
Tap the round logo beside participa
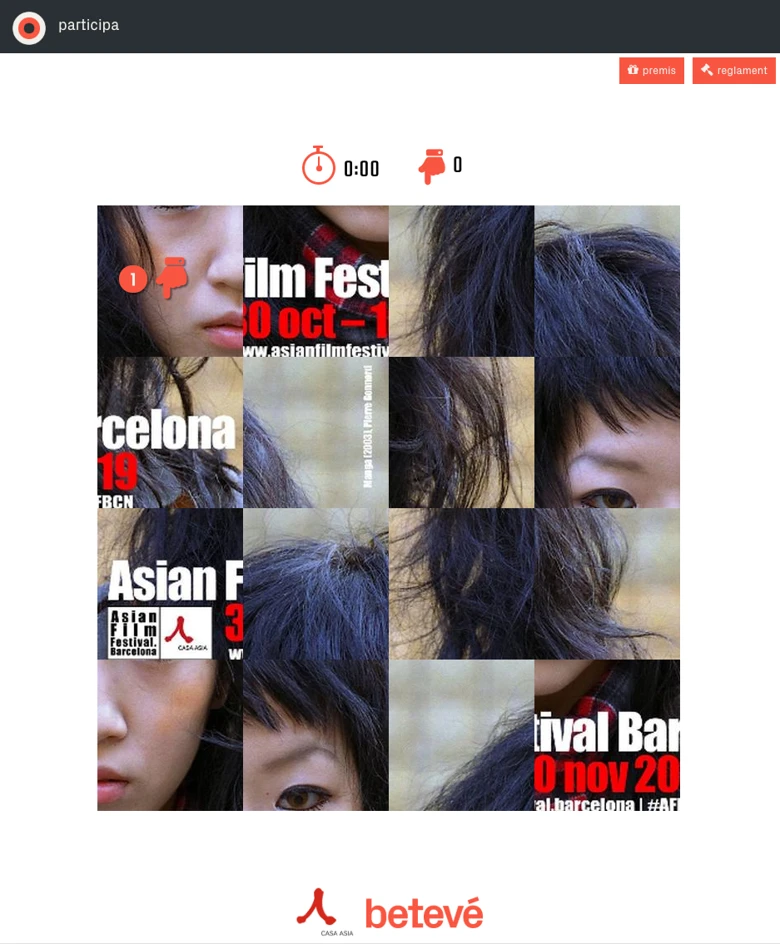29,27
